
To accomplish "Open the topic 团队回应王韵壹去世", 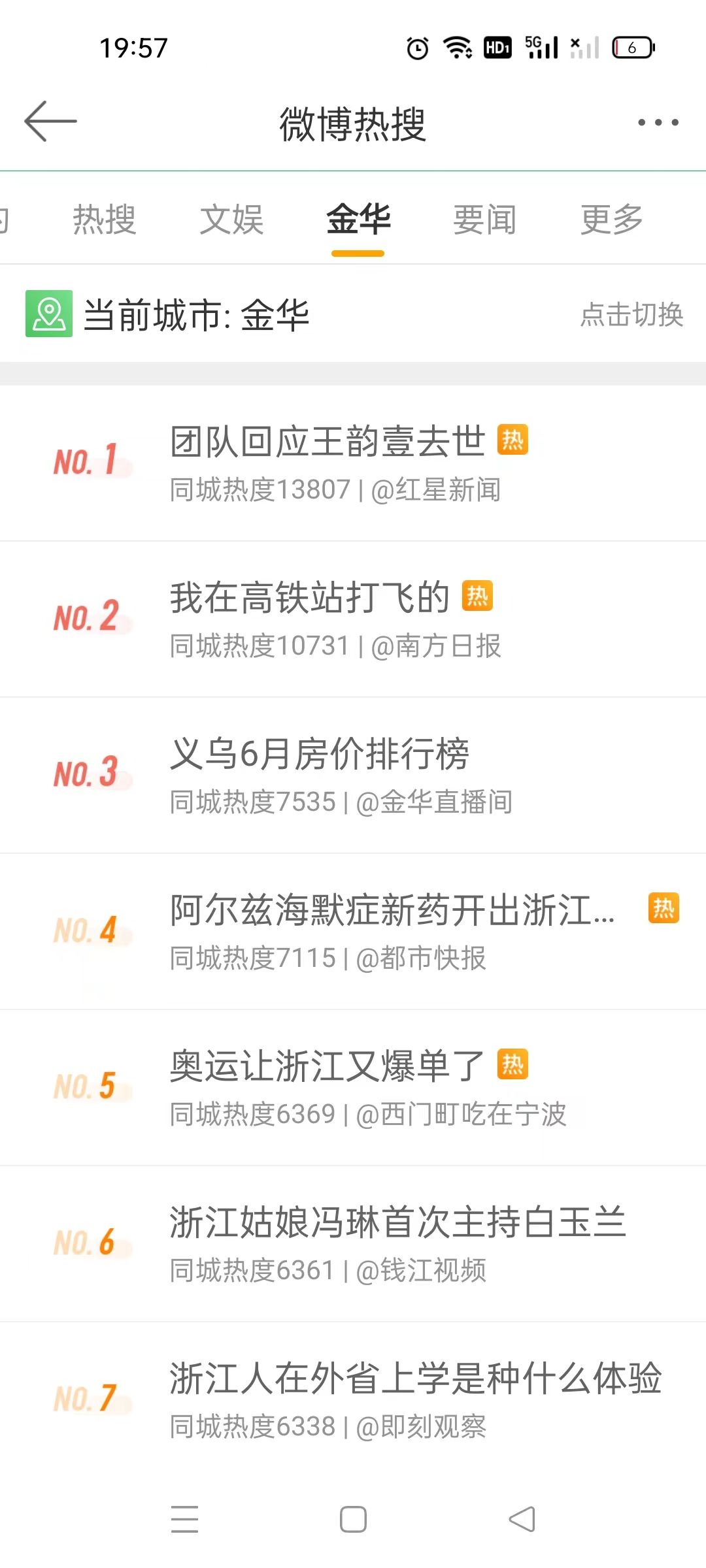I will (353, 463).
